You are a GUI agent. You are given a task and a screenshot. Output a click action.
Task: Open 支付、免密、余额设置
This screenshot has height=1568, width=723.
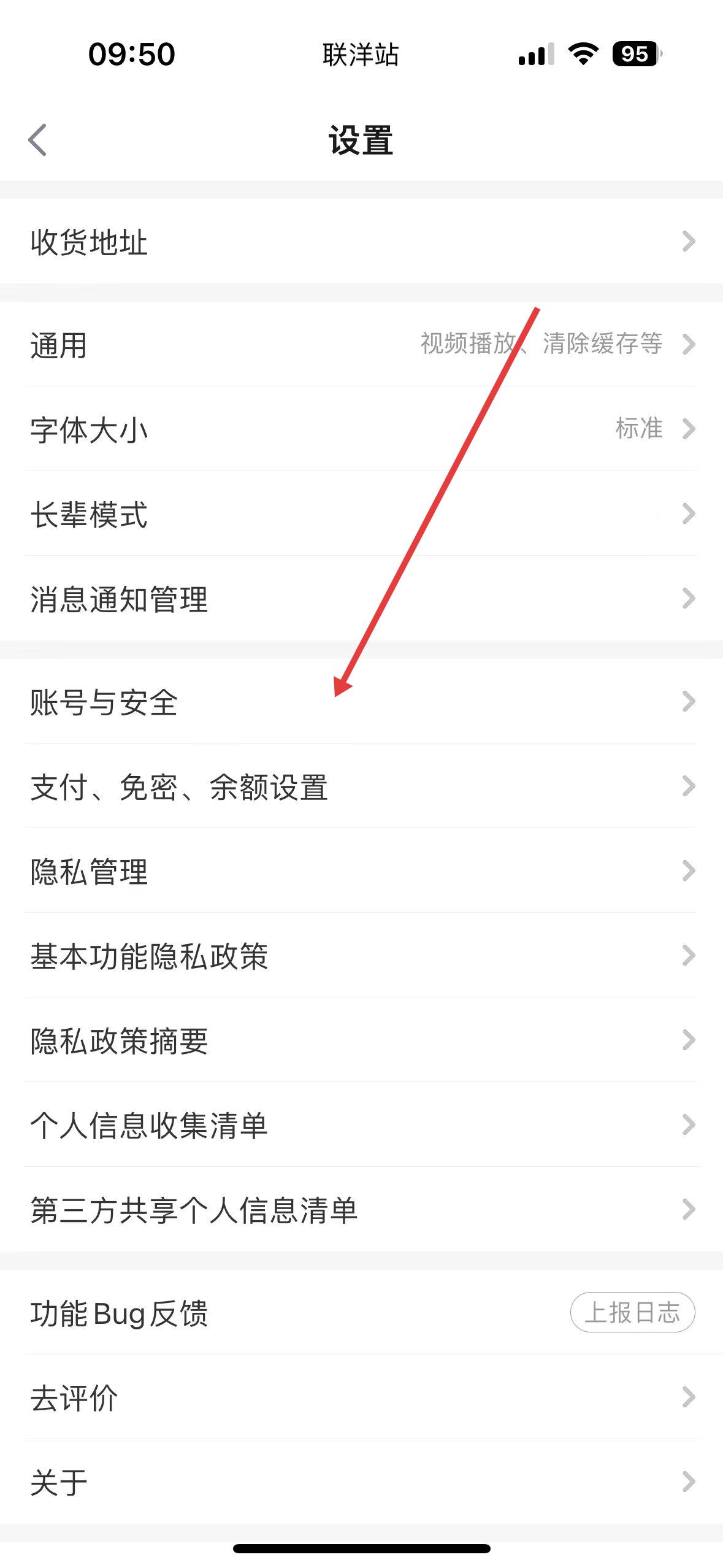coord(361,786)
